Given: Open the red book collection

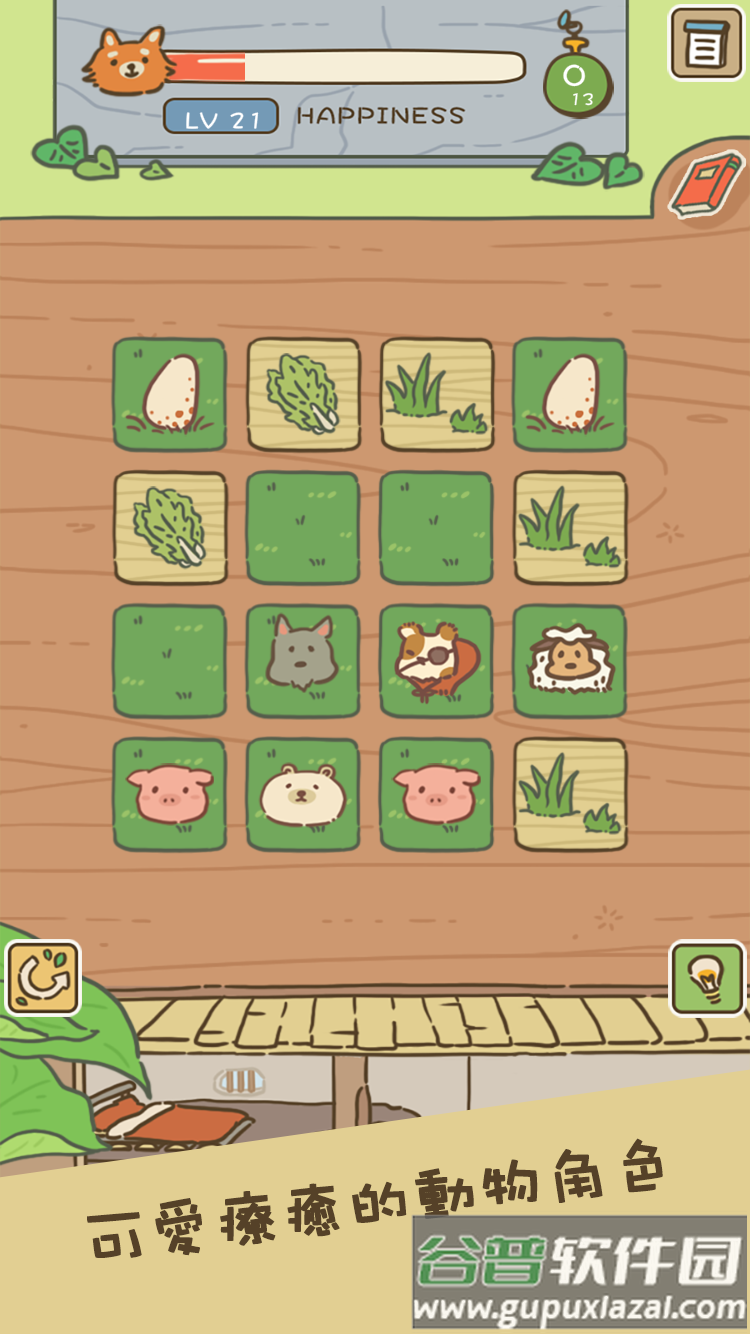Looking at the screenshot, I should (x=706, y=184).
